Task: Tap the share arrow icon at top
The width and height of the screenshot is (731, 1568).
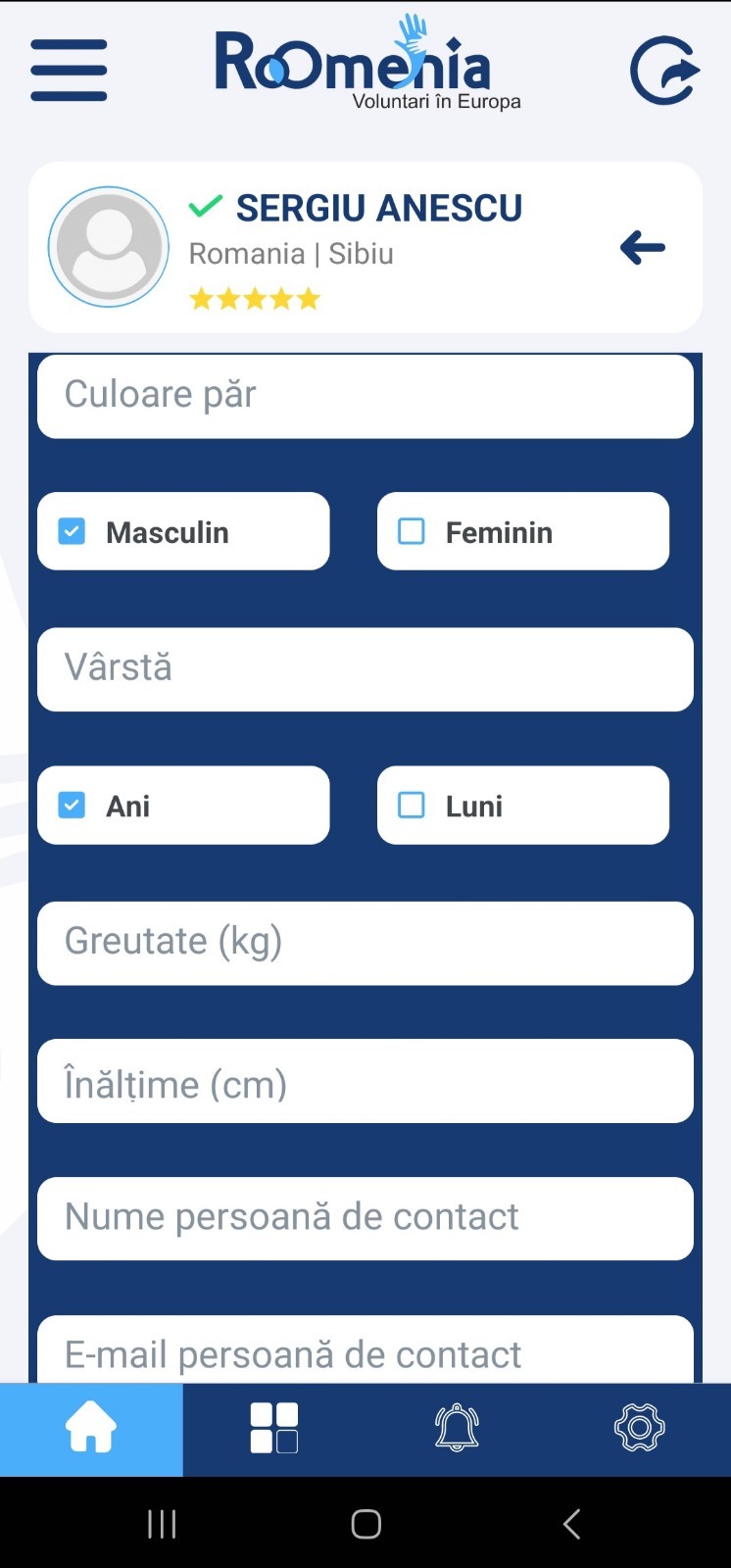Action: pos(664,71)
